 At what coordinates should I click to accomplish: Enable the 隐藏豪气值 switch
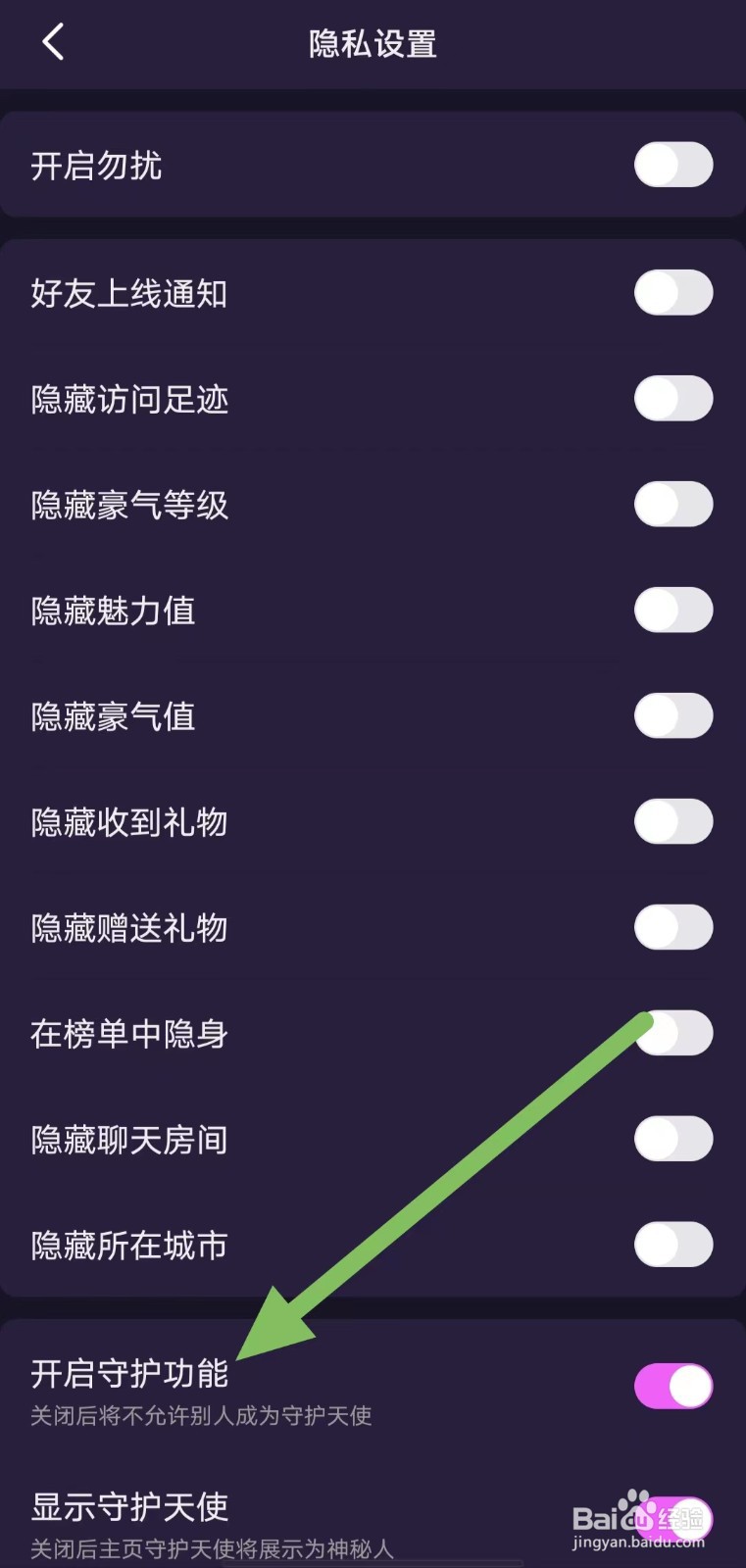click(x=673, y=715)
